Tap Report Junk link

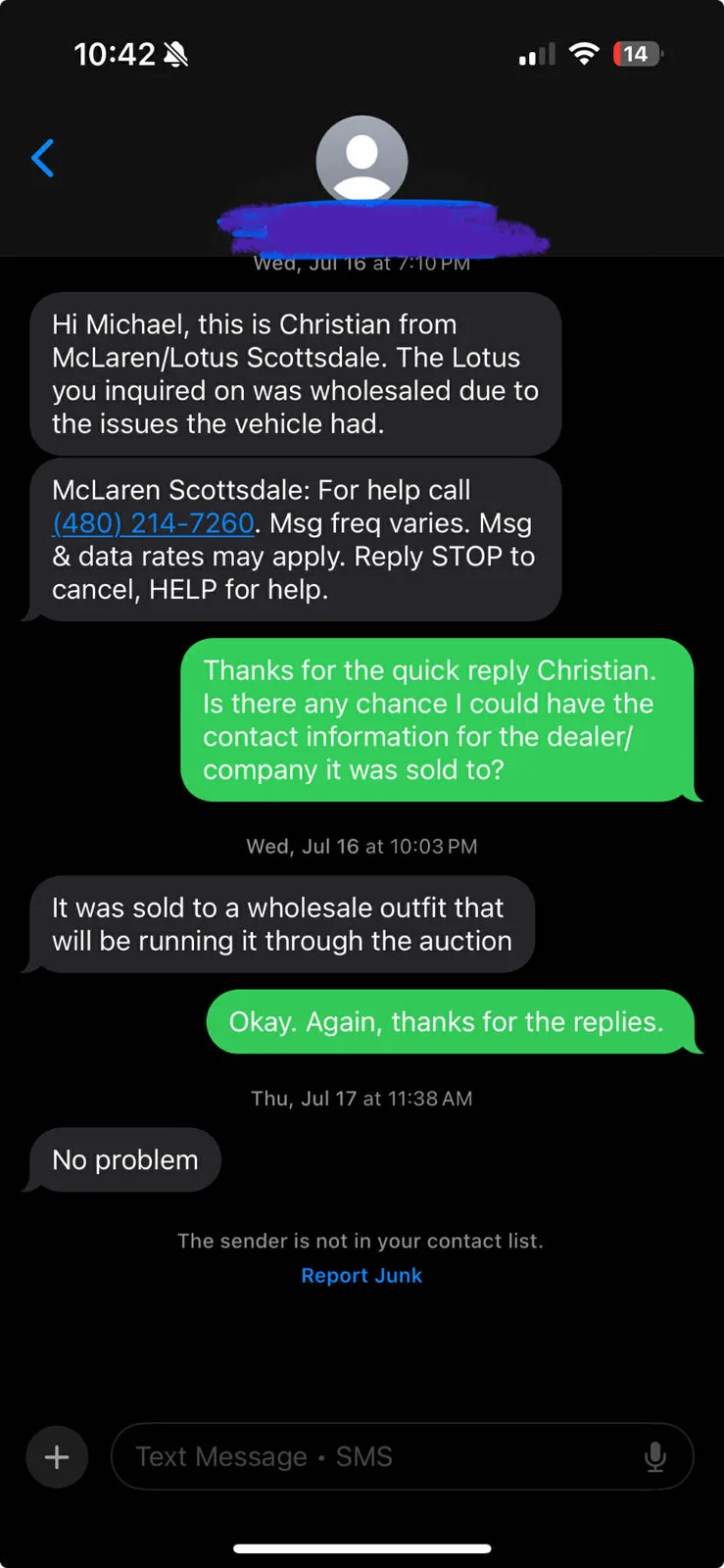(x=362, y=1275)
